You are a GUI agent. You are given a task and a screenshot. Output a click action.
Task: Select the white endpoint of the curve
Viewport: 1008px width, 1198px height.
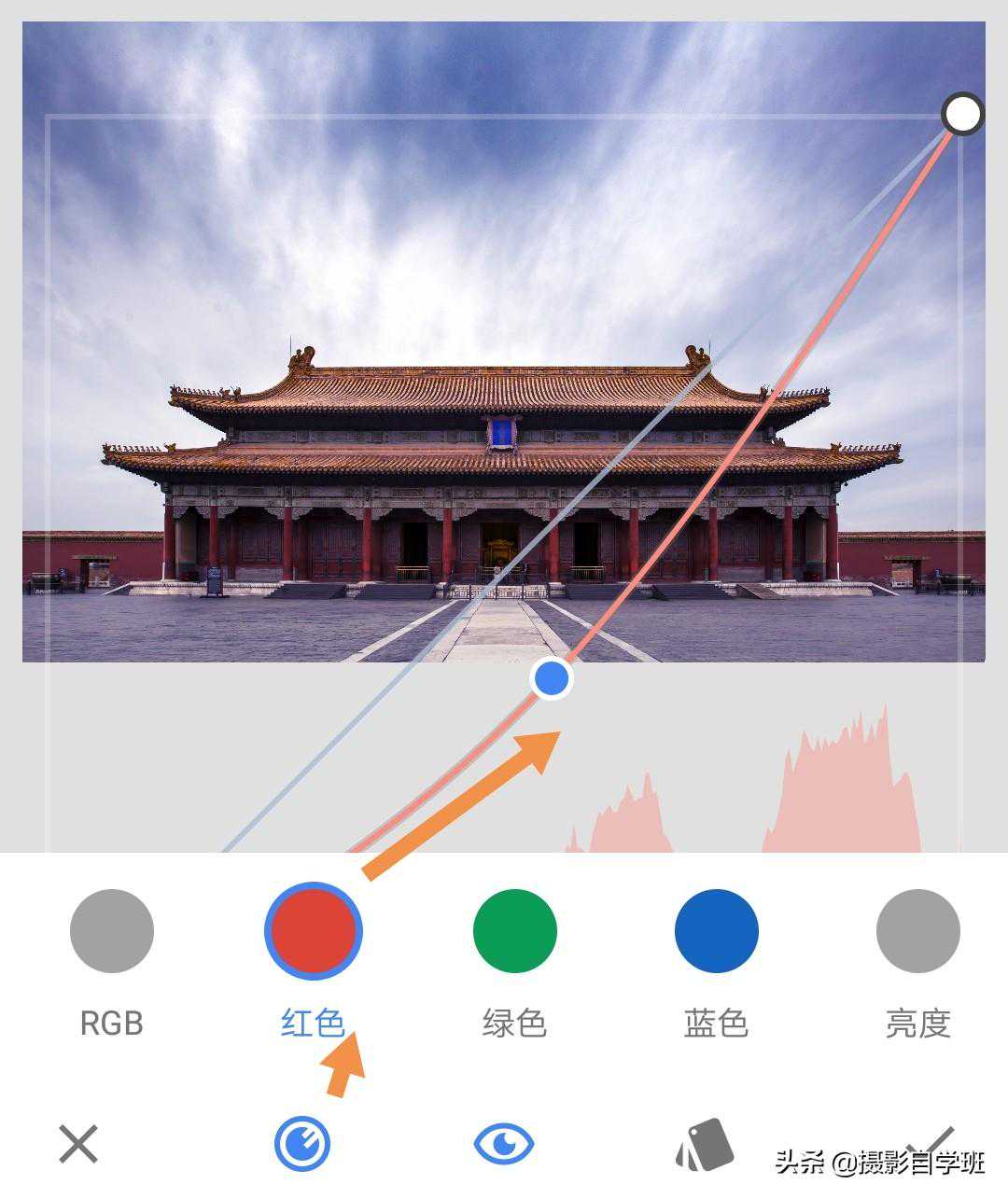tap(962, 115)
